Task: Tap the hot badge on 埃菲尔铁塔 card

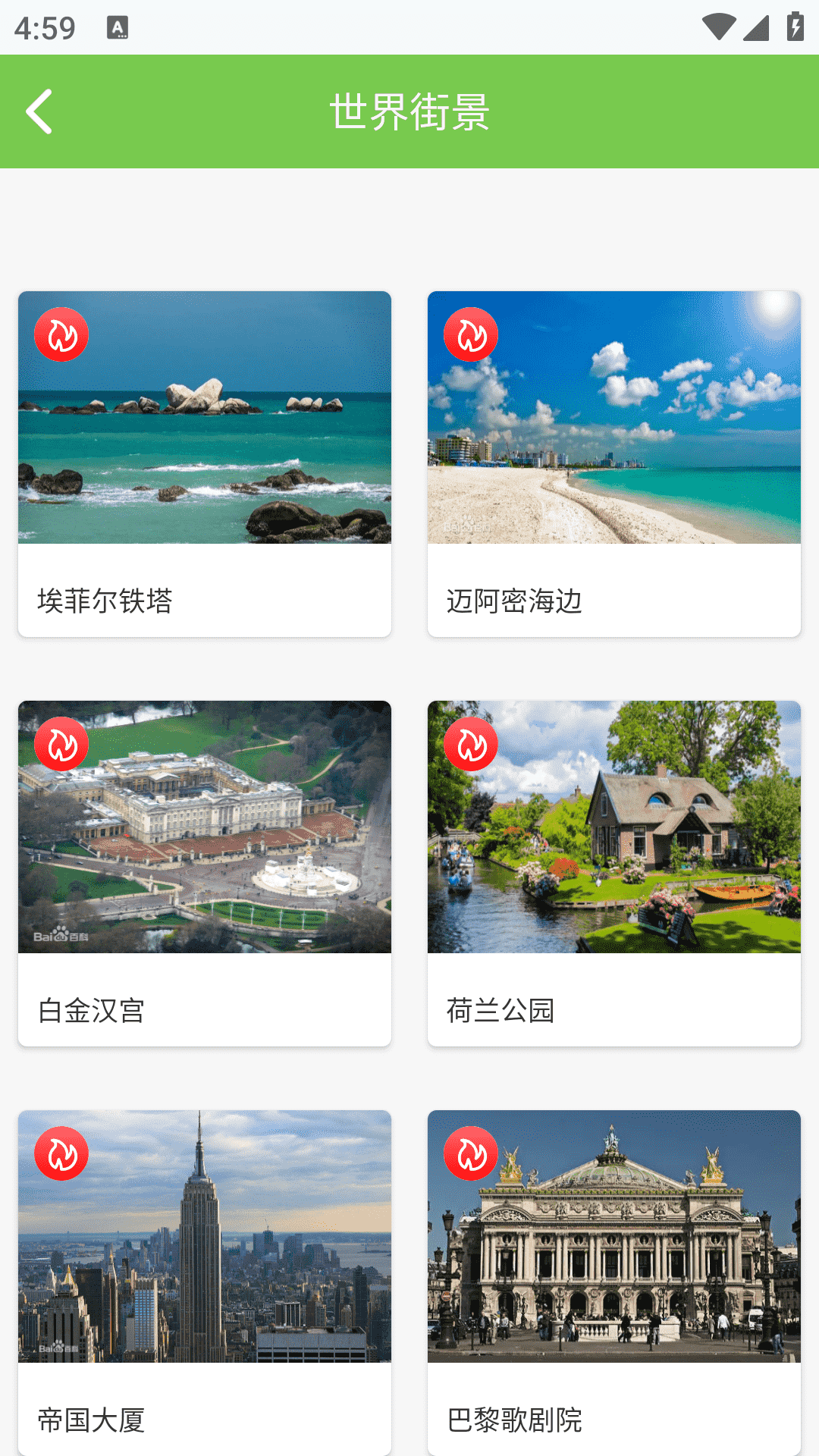Action: pos(61,334)
